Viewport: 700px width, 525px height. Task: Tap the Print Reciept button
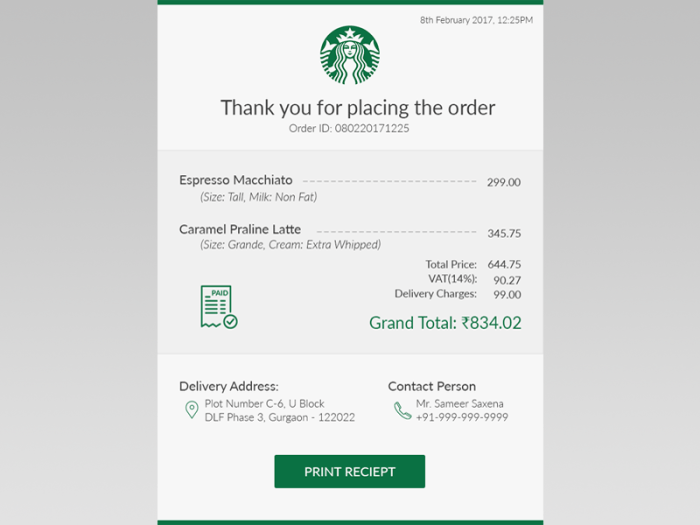(349, 471)
